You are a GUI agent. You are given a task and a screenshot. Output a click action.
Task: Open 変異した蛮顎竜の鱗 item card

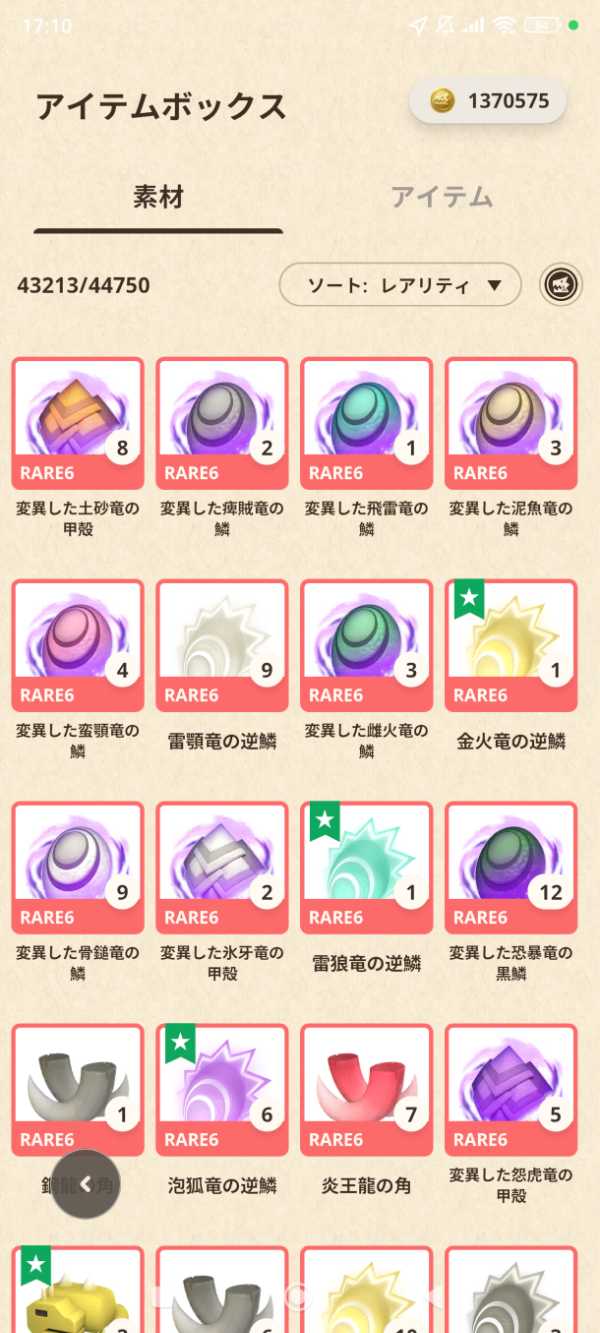click(78, 645)
